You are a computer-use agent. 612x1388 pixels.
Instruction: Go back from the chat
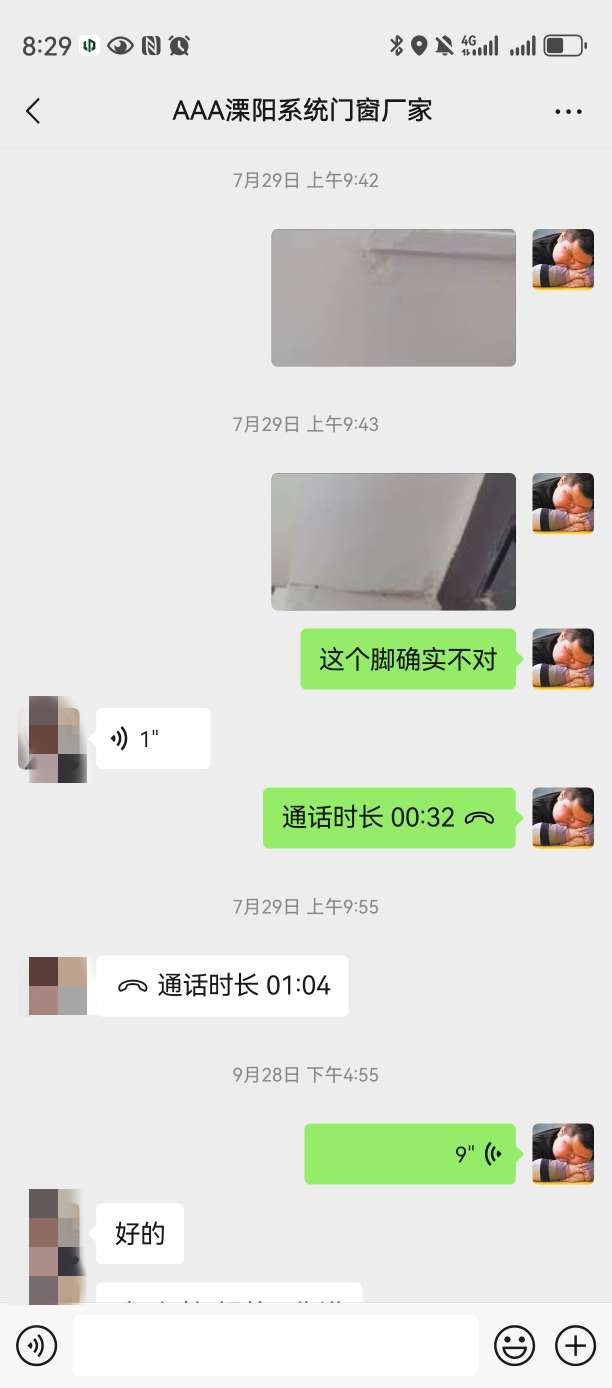tap(33, 111)
